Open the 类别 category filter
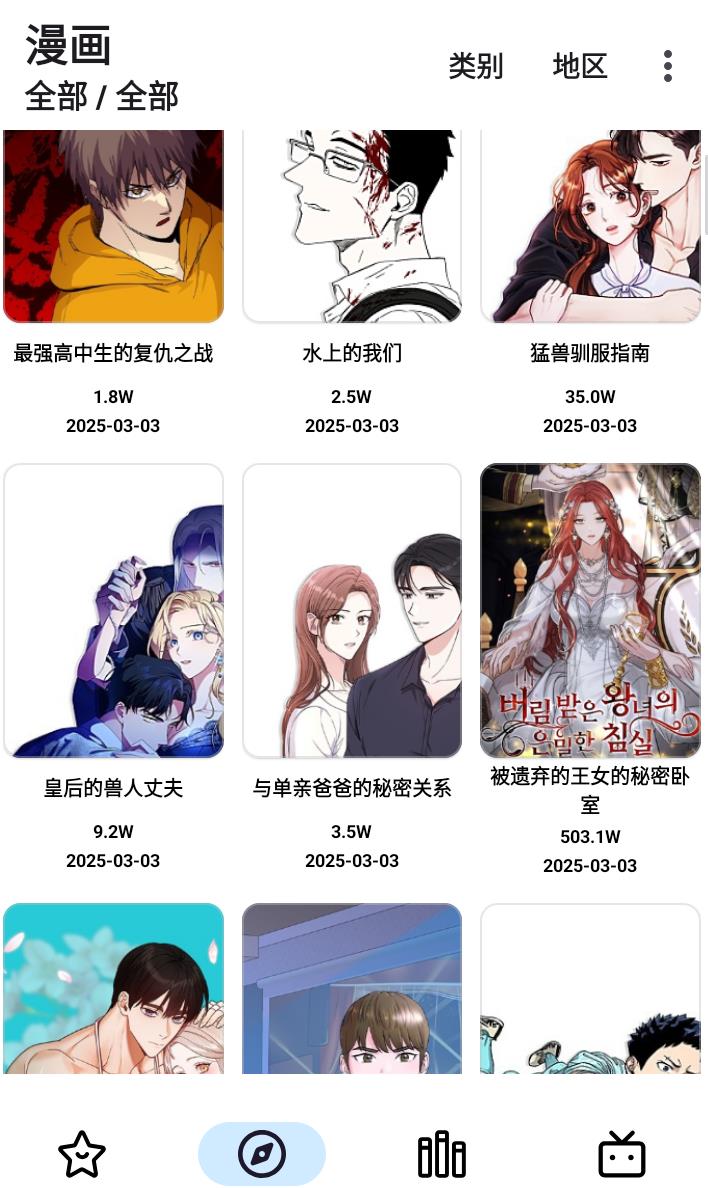 point(476,66)
